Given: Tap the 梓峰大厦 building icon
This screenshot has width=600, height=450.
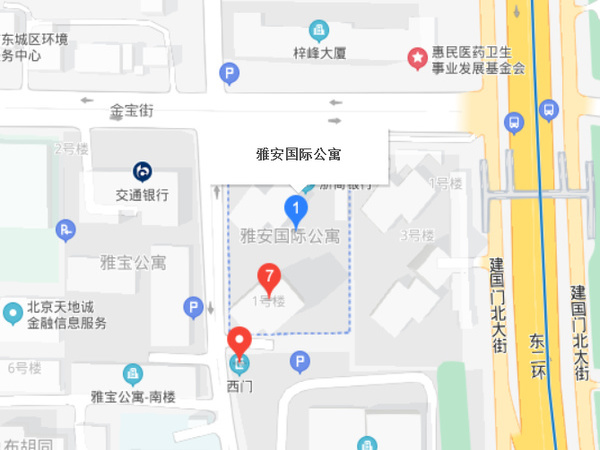Looking at the screenshot, I should click(318, 31).
